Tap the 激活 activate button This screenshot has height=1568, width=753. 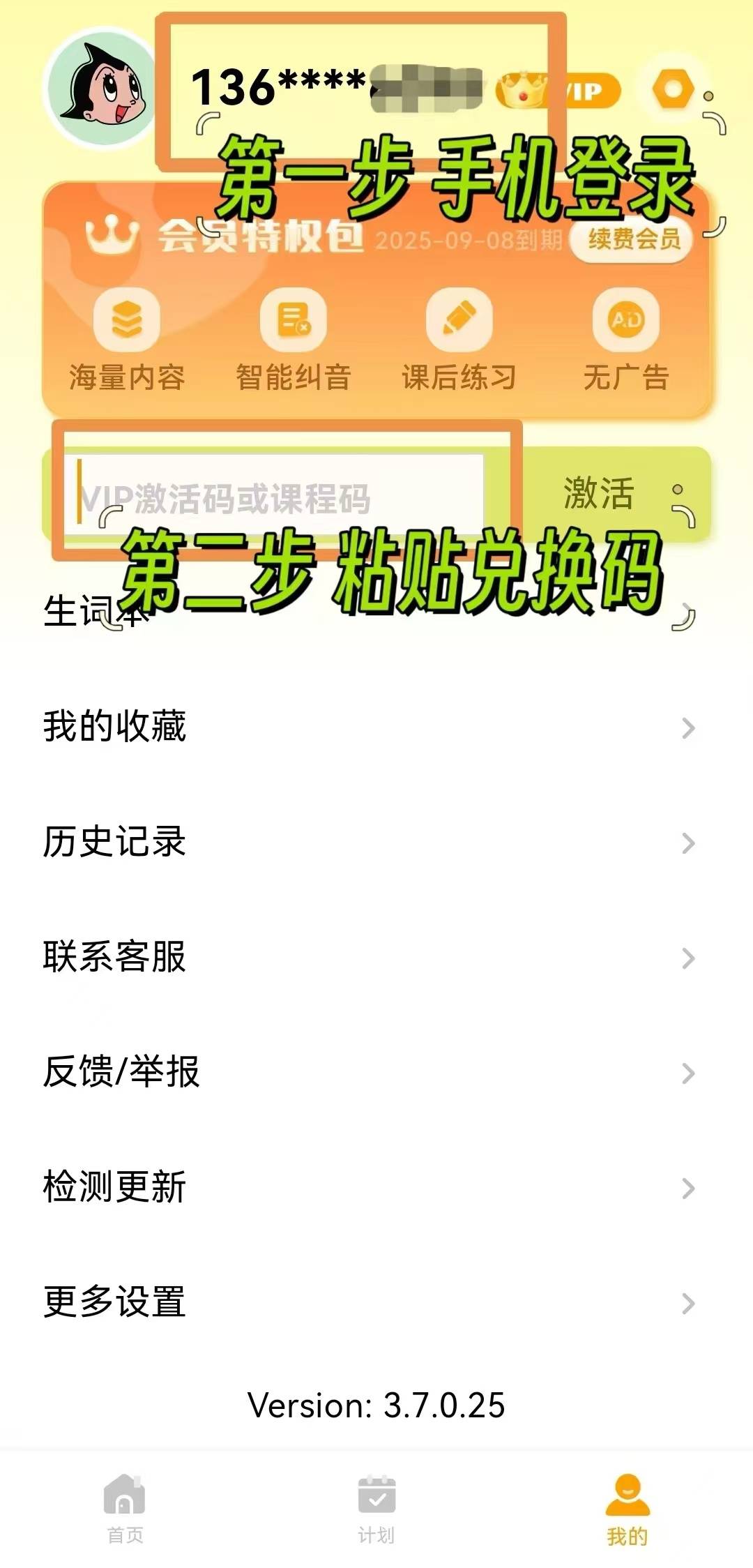(600, 494)
